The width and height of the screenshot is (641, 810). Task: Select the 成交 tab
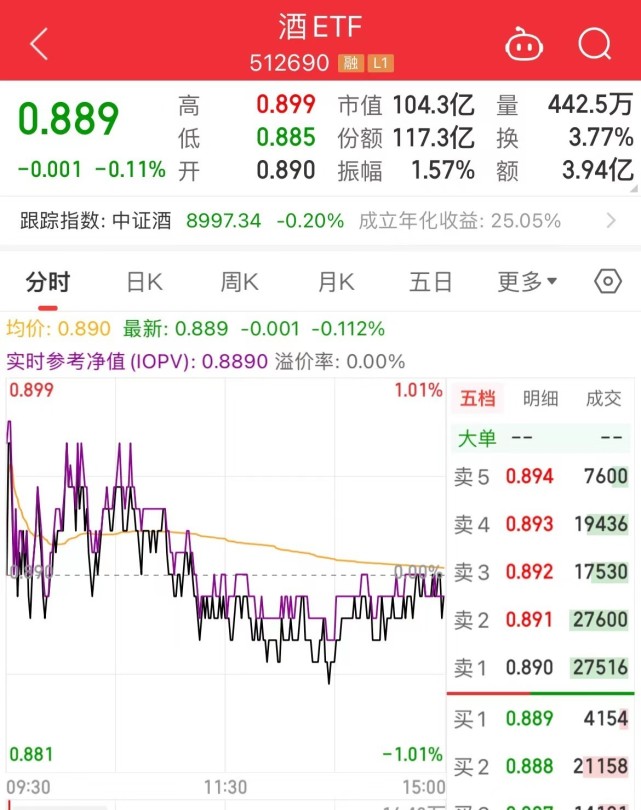click(603, 398)
